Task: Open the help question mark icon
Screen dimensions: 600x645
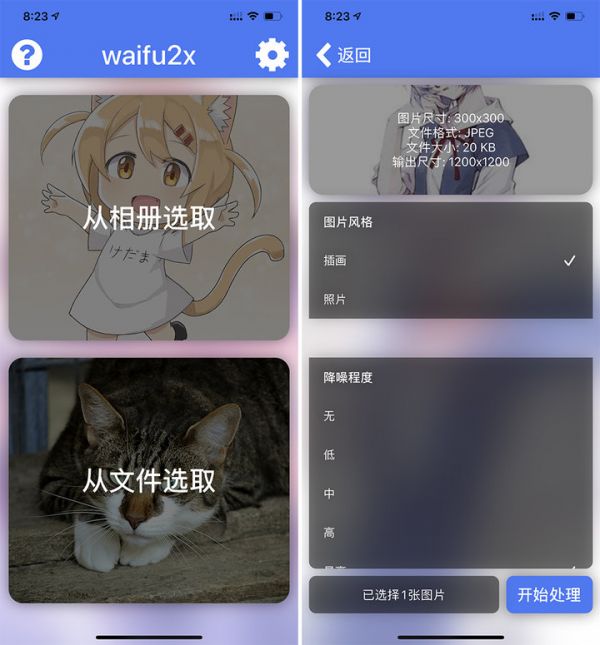Action: coord(27,54)
